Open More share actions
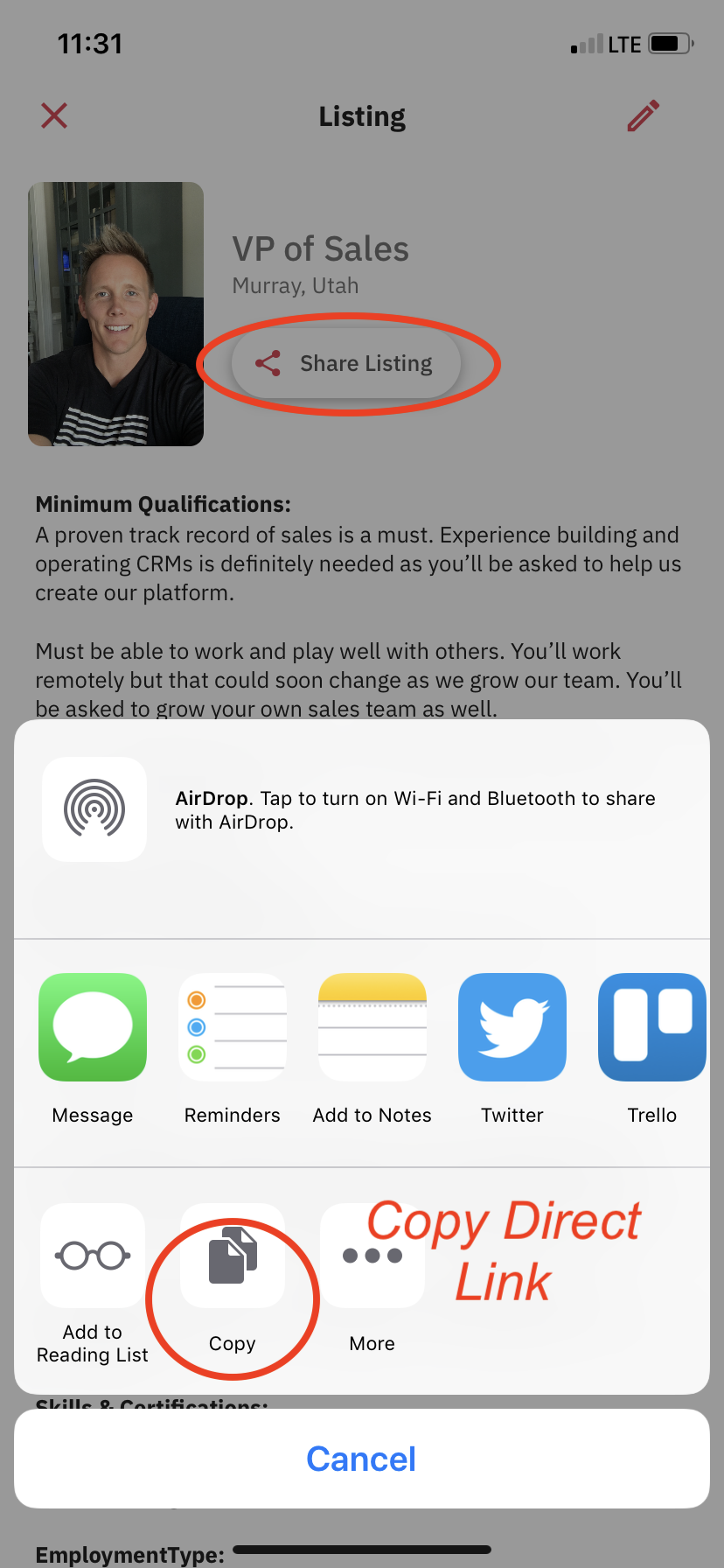 372,1256
